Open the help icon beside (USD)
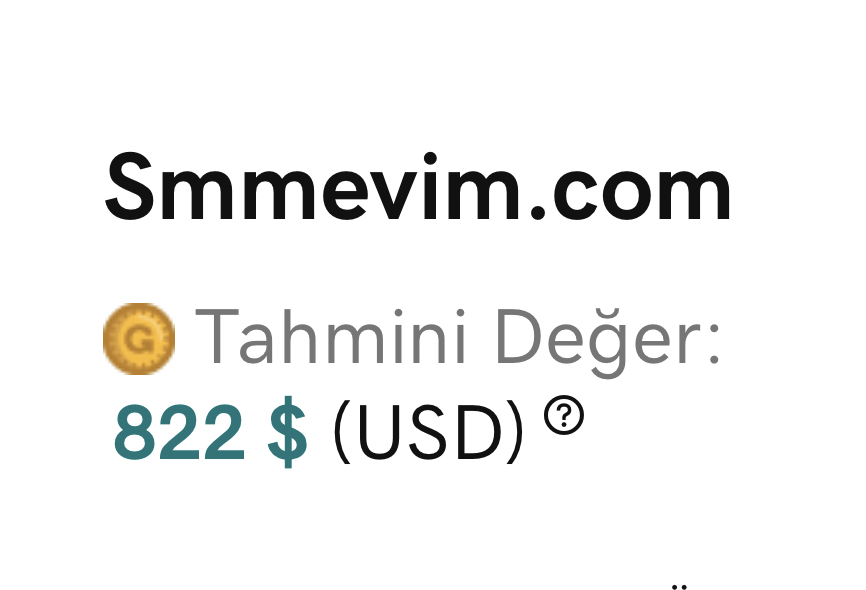This screenshot has width=866, height=590. 563,415
